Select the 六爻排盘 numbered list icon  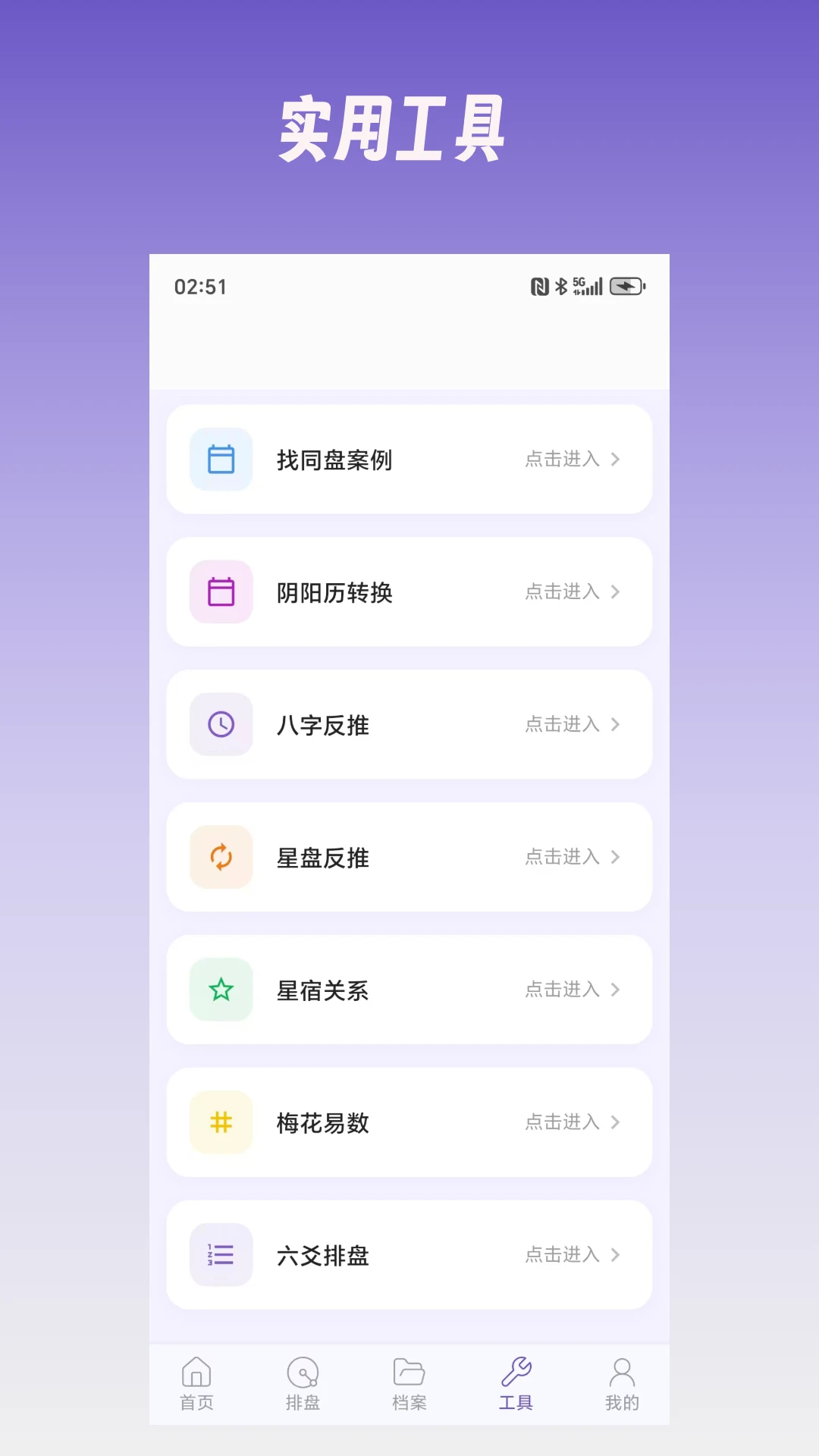click(221, 1255)
